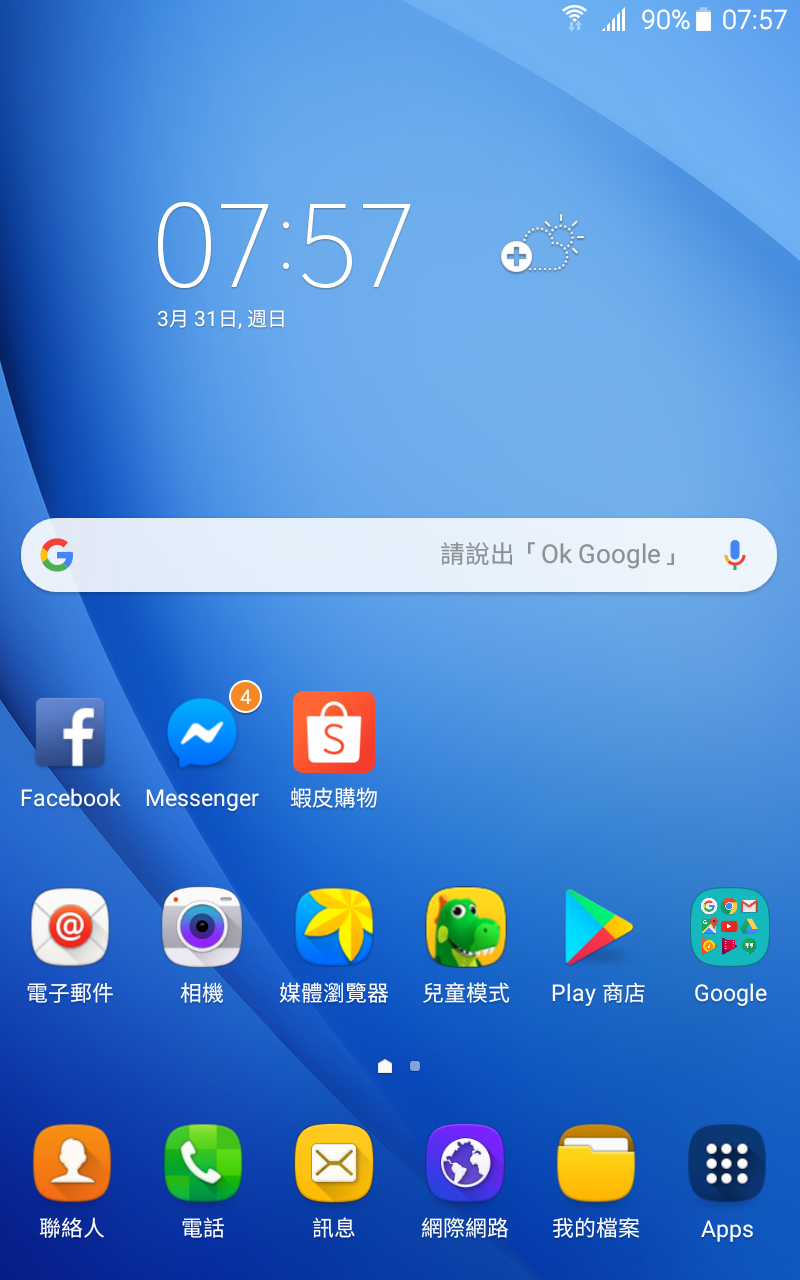Launch the 網際網路 browser
Image resolution: width=800 pixels, height=1280 pixels.
click(x=465, y=1163)
